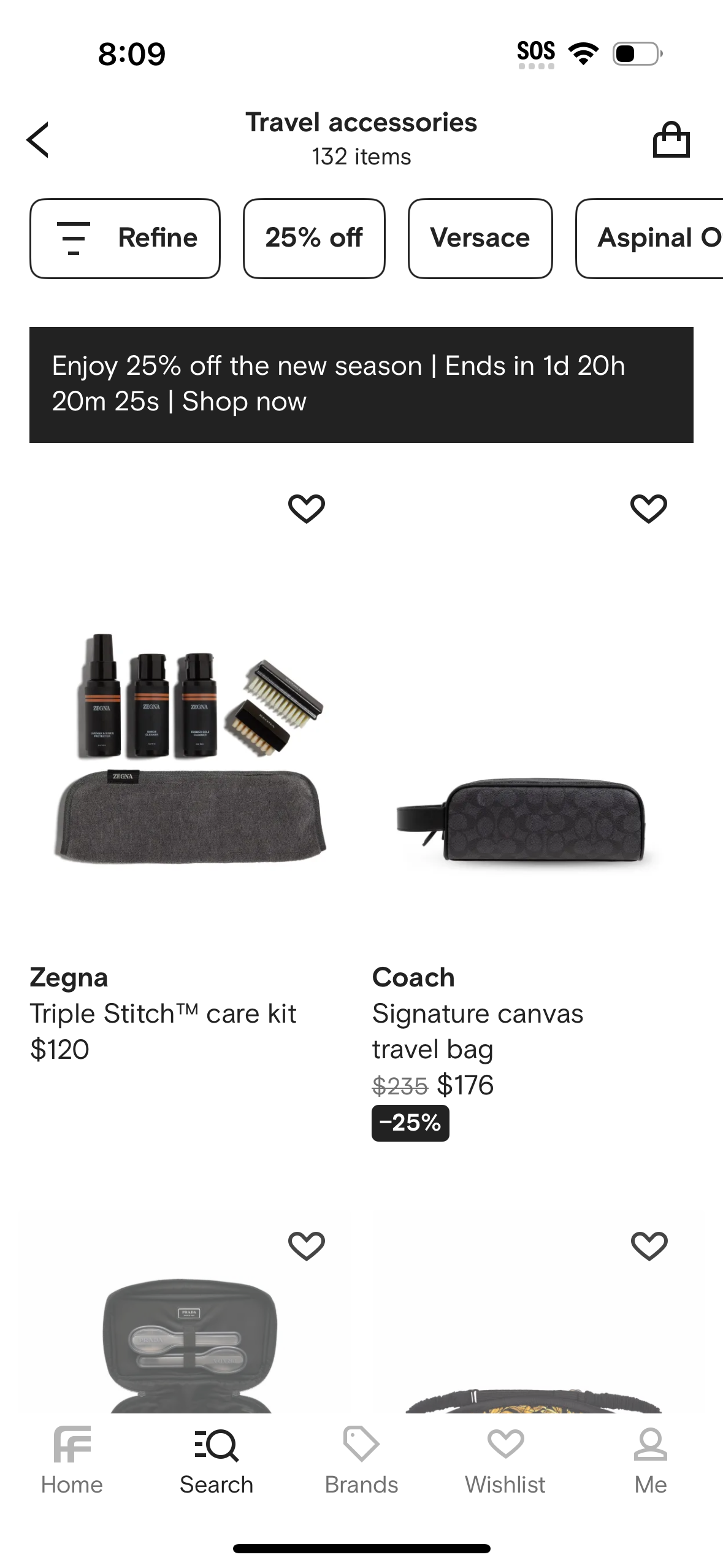Image resolution: width=723 pixels, height=1568 pixels.
Task: Open the Refine filters
Action: (125, 238)
